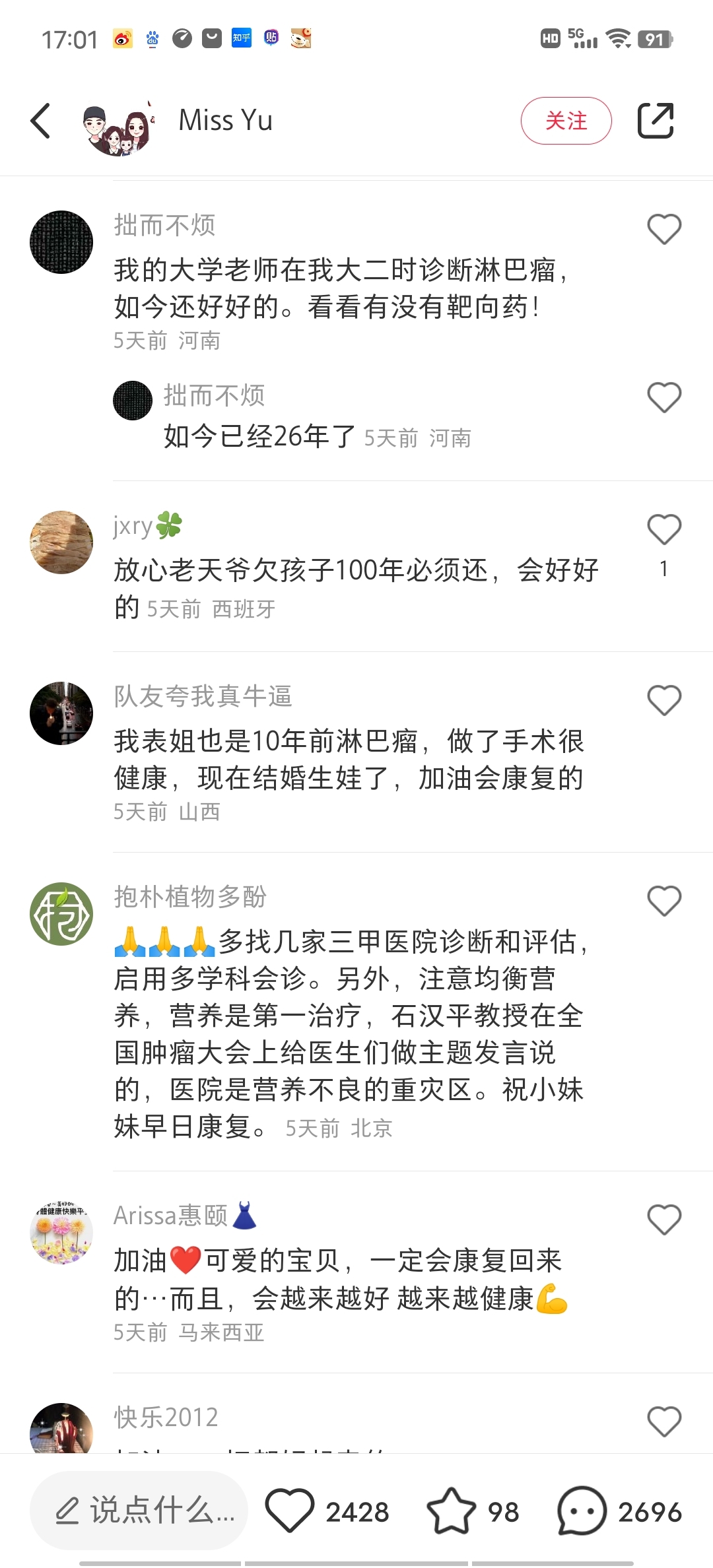The image size is (713, 1568).
Task: Open the comments bubble showing 2696
Action: coord(582,1511)
